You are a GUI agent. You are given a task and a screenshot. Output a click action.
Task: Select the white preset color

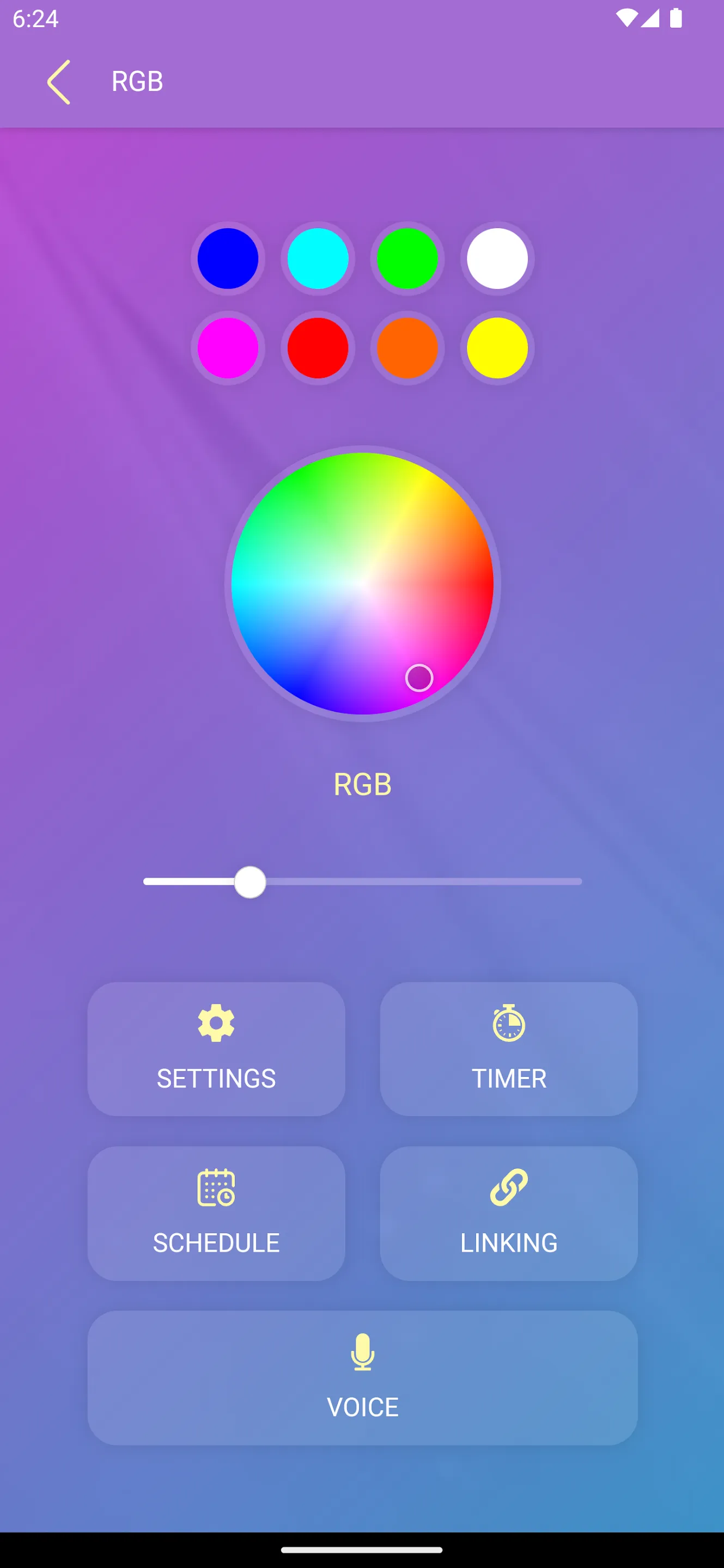click(496, 259)
